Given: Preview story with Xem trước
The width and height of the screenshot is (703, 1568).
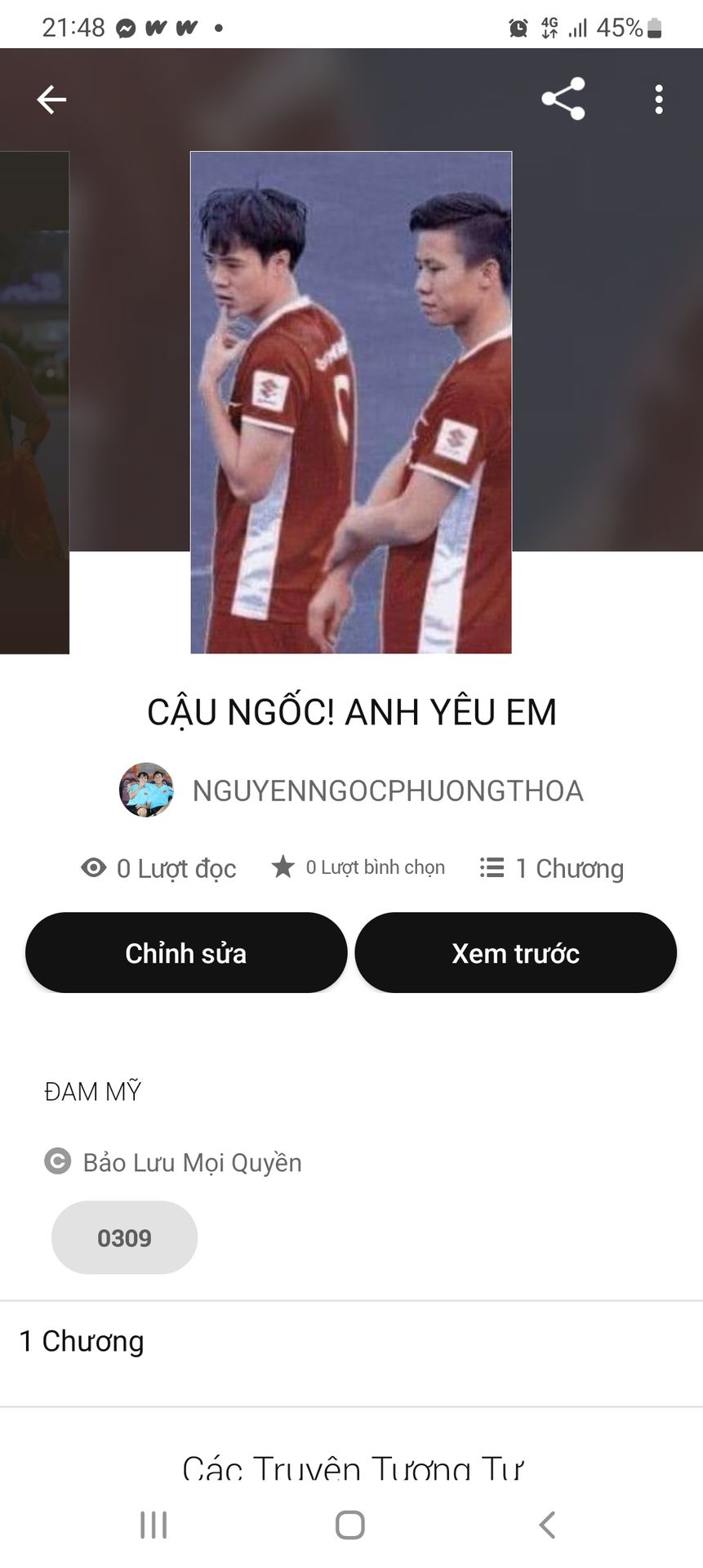Looking at the screenshot, I should click(515, 953).
